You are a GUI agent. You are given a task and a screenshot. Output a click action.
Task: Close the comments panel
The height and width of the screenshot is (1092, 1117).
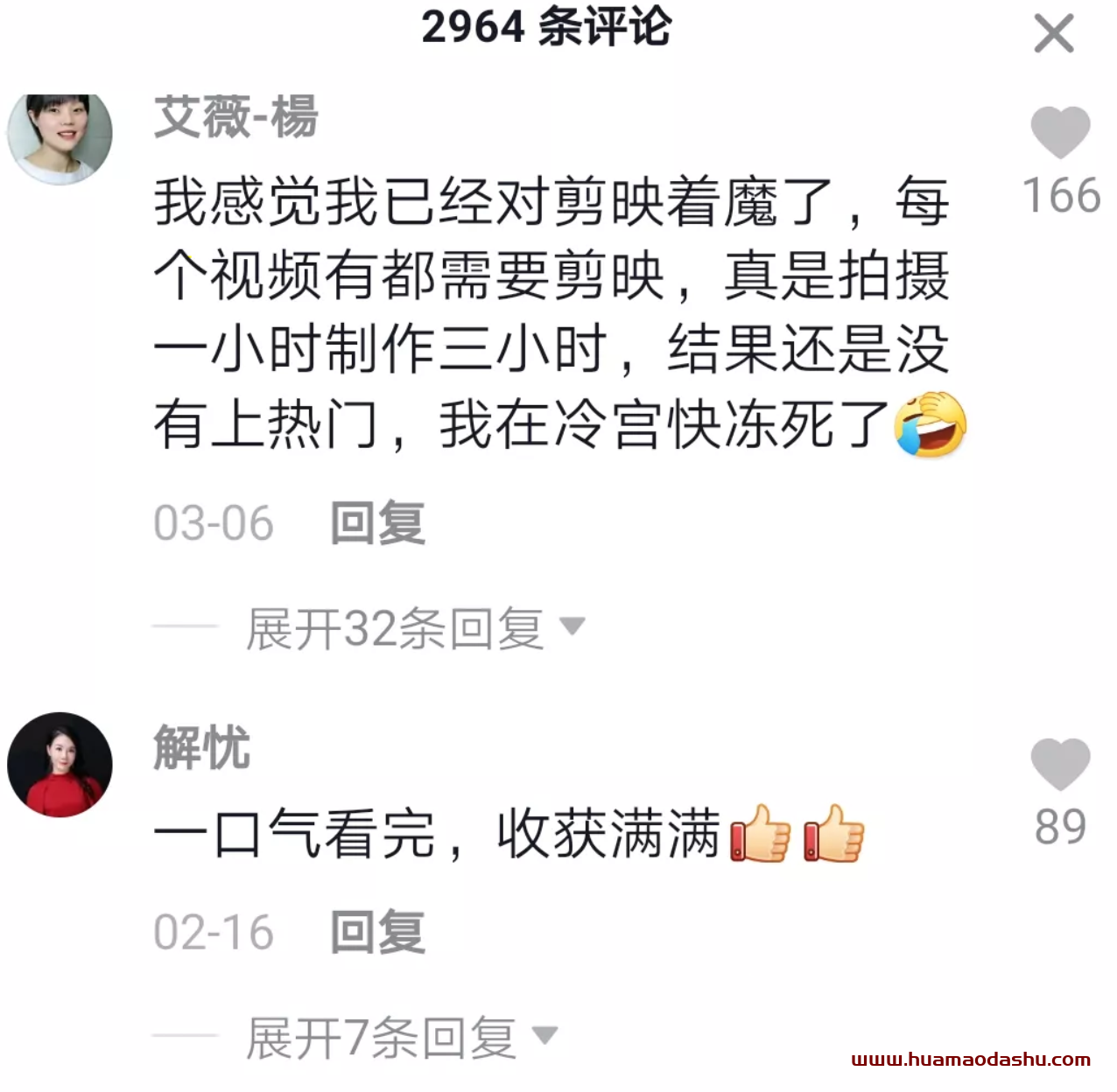1053,34
